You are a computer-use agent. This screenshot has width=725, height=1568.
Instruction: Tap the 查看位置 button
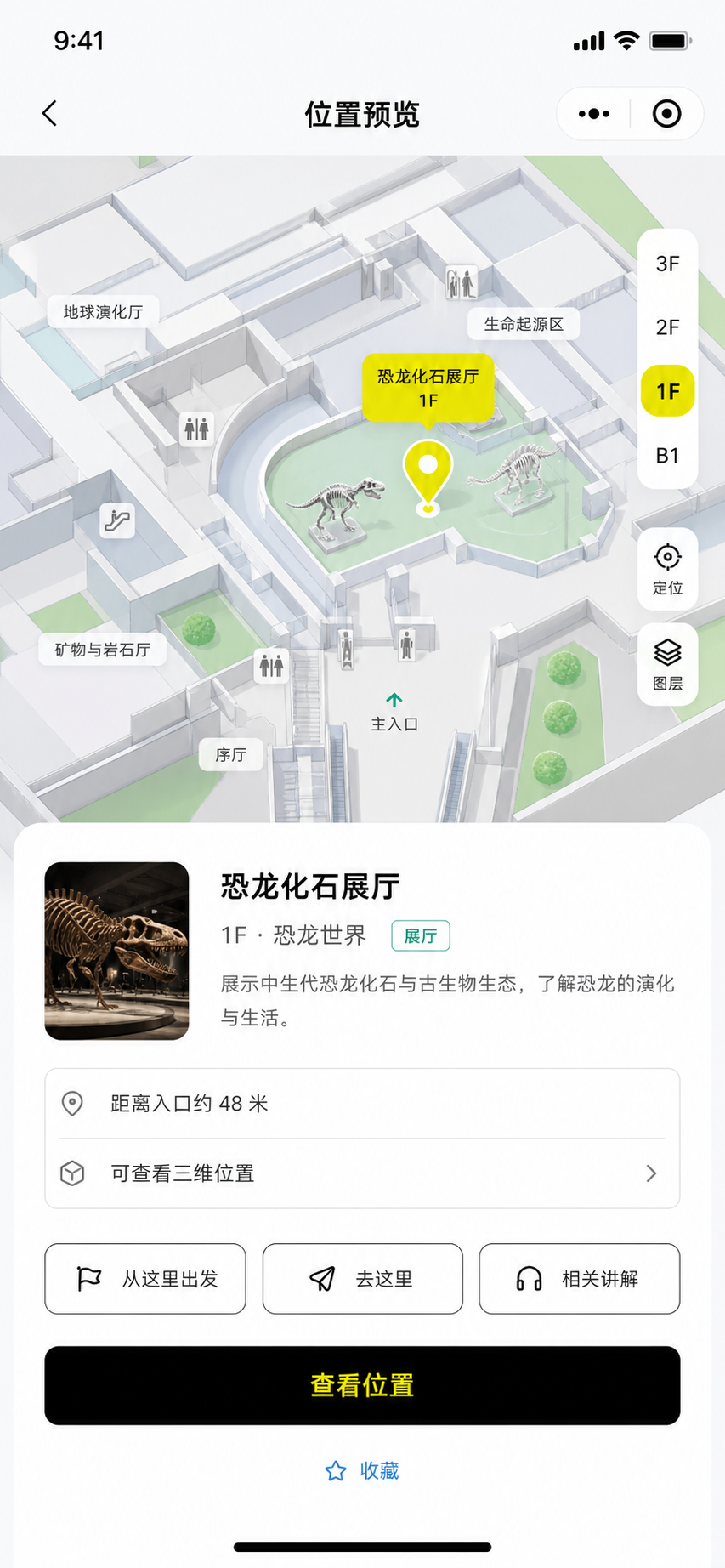coord(362,1385)
